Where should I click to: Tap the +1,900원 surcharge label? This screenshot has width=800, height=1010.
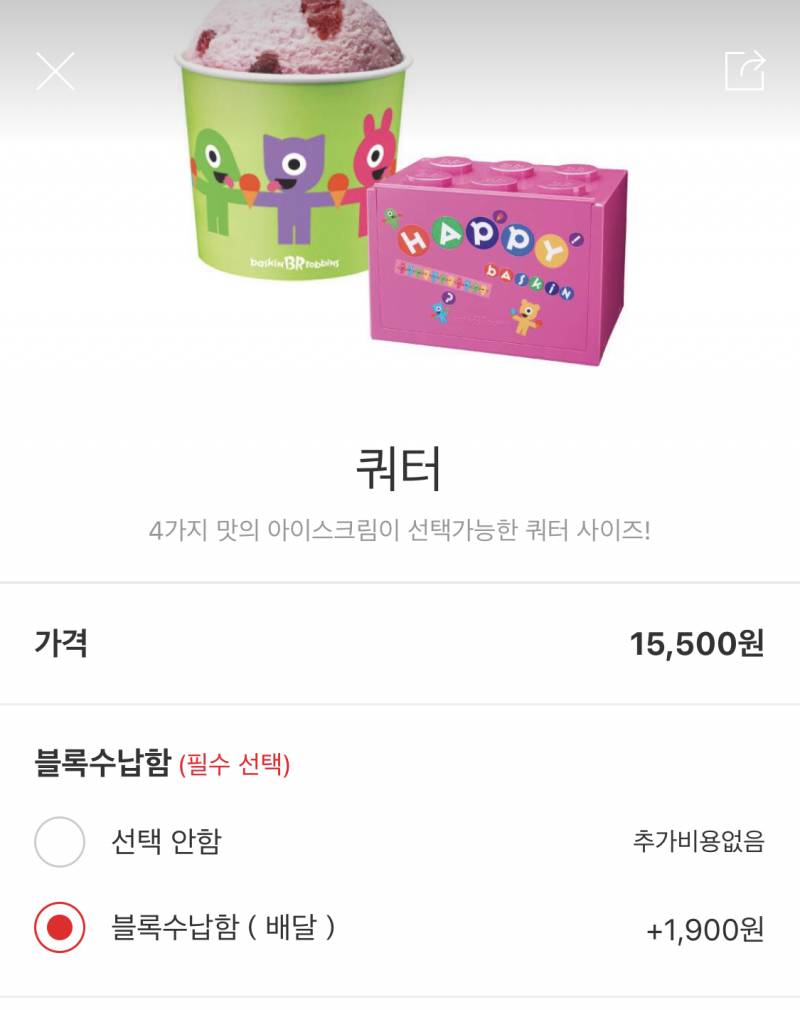coord(711,929)
